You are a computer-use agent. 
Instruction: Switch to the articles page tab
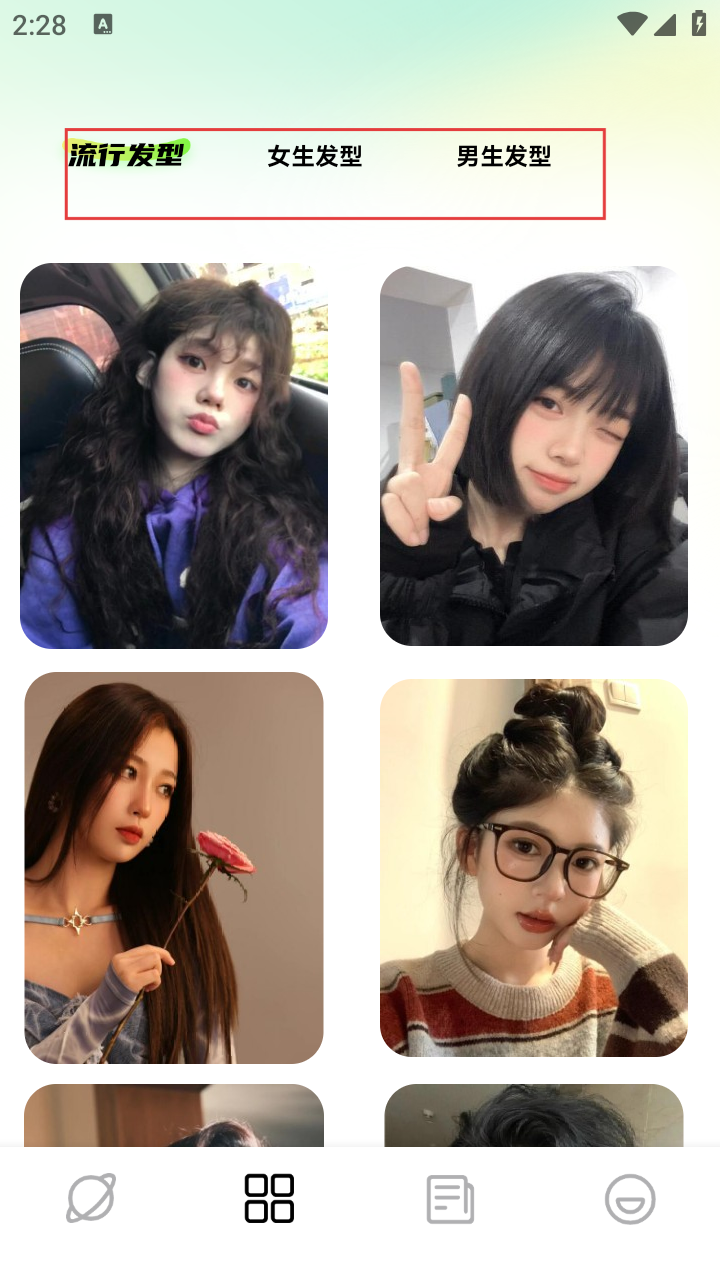coord(450,1198)
